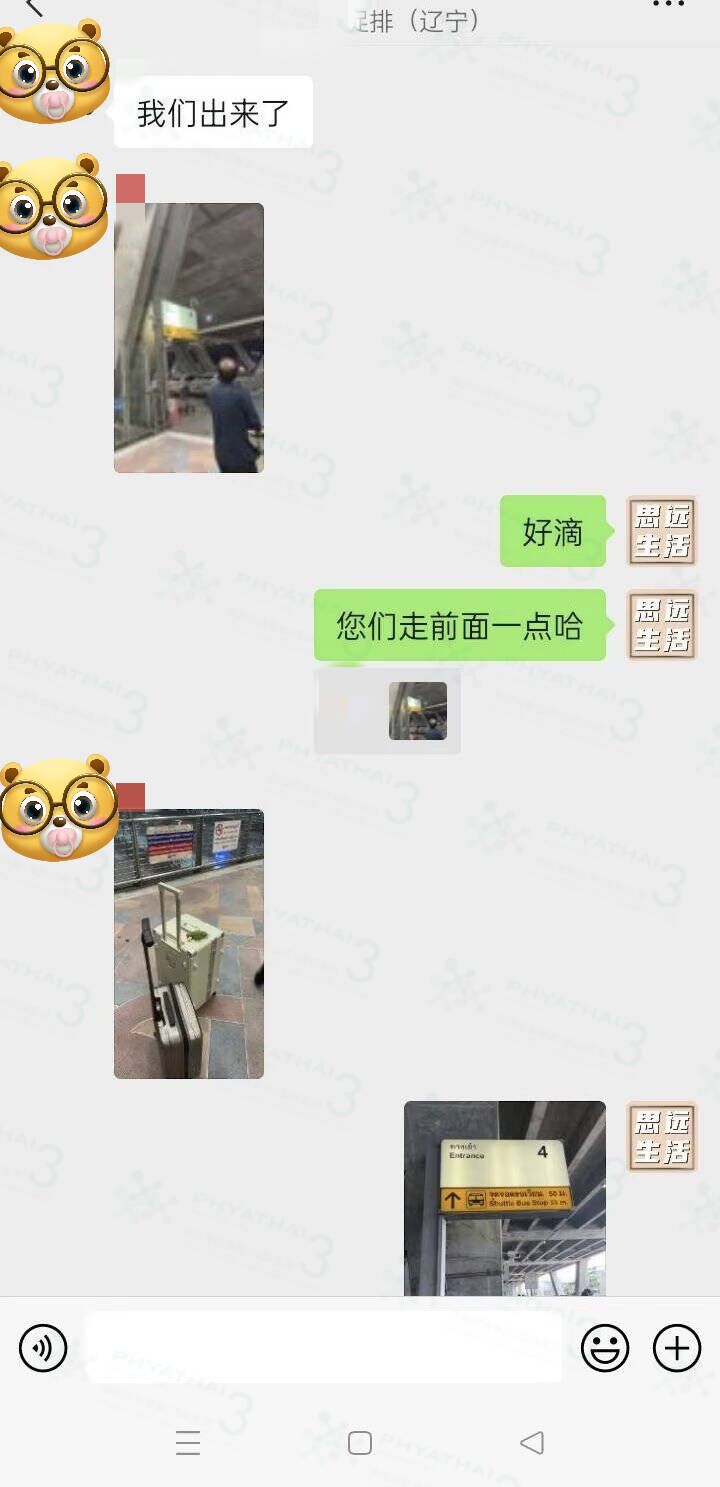Tap the system back button
This screenshot has width=720, height=1487.
click(532, 1442)
